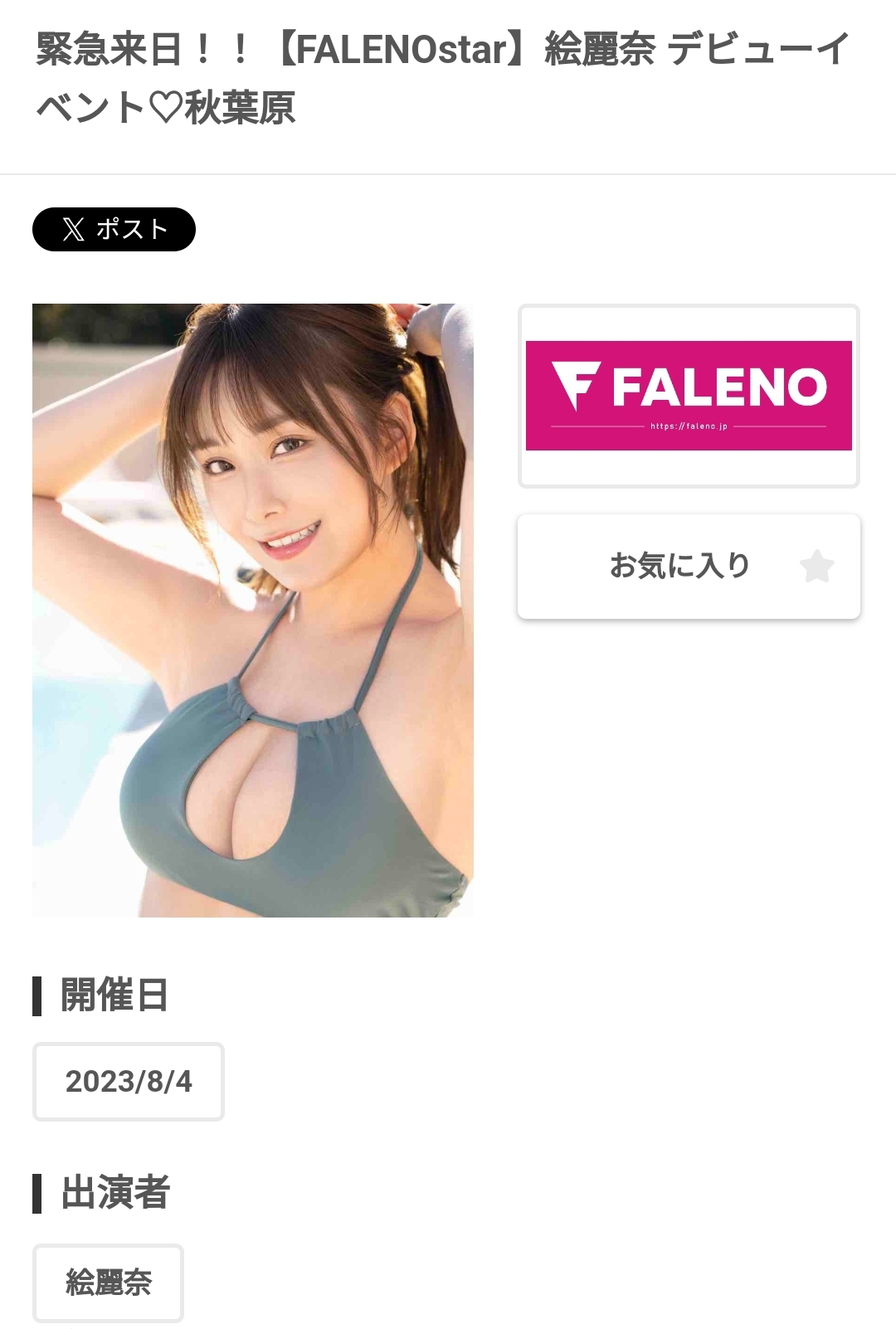The height and width of the screenshot is (1329, 896).
Task: Open performer tag 絵麗奈
Action: (x=108, y=1283)
